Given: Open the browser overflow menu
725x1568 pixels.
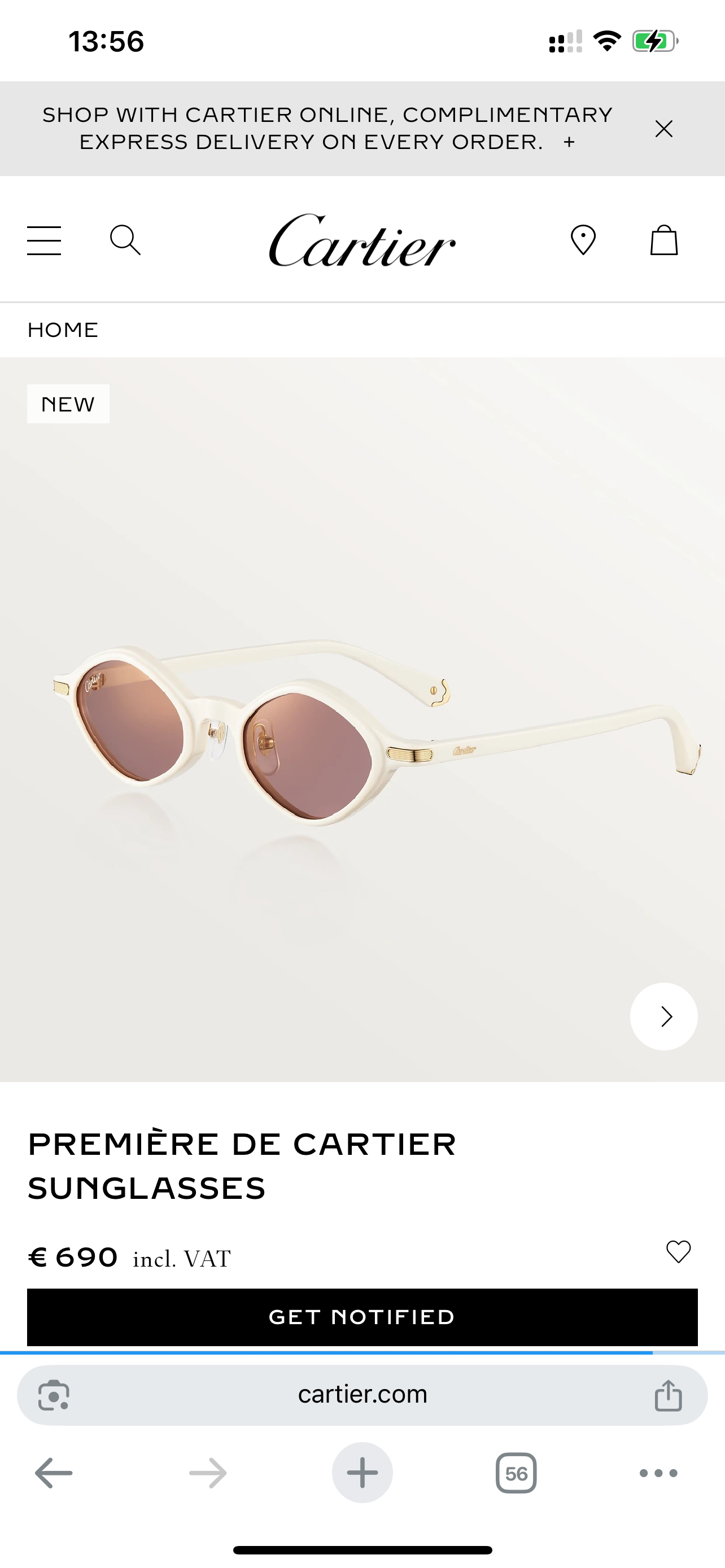Looking at the screenshot, I should (658, 1473).
